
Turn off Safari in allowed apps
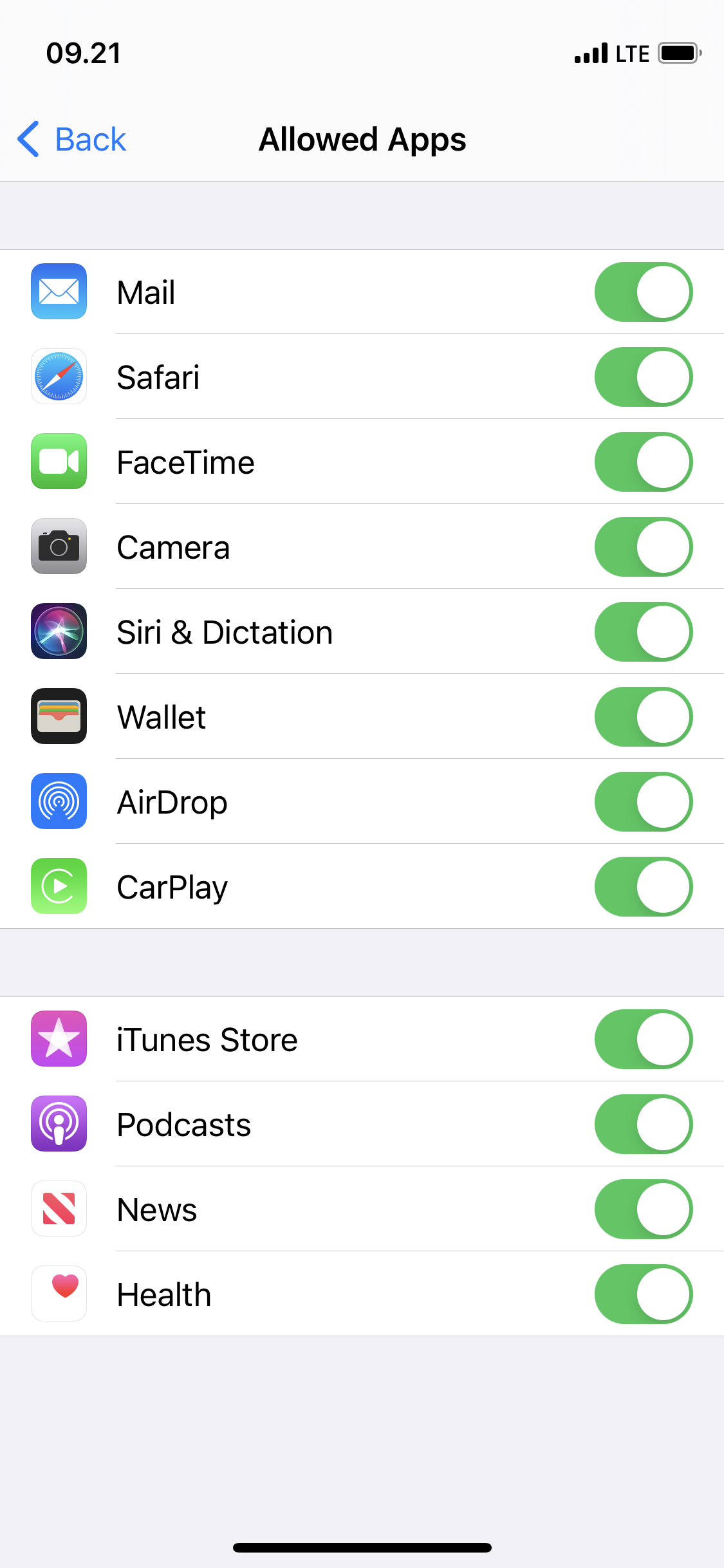643,377
